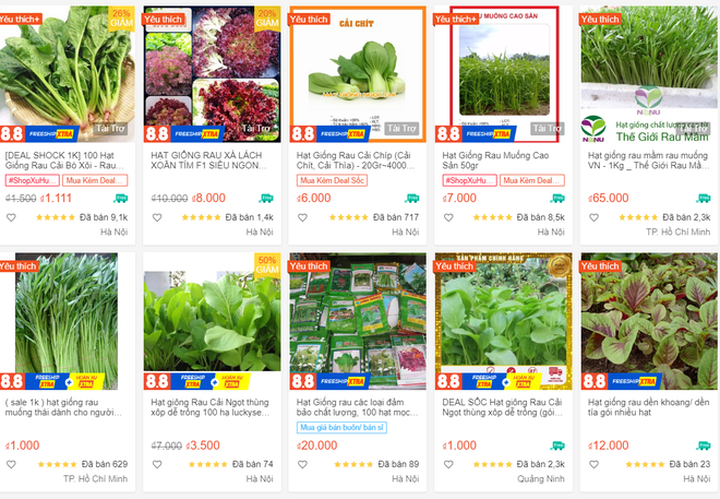Like the Xà Lách Xoăn Tím product
The height and width of the screenshot is (499, 720).
(x=157, y=217)
